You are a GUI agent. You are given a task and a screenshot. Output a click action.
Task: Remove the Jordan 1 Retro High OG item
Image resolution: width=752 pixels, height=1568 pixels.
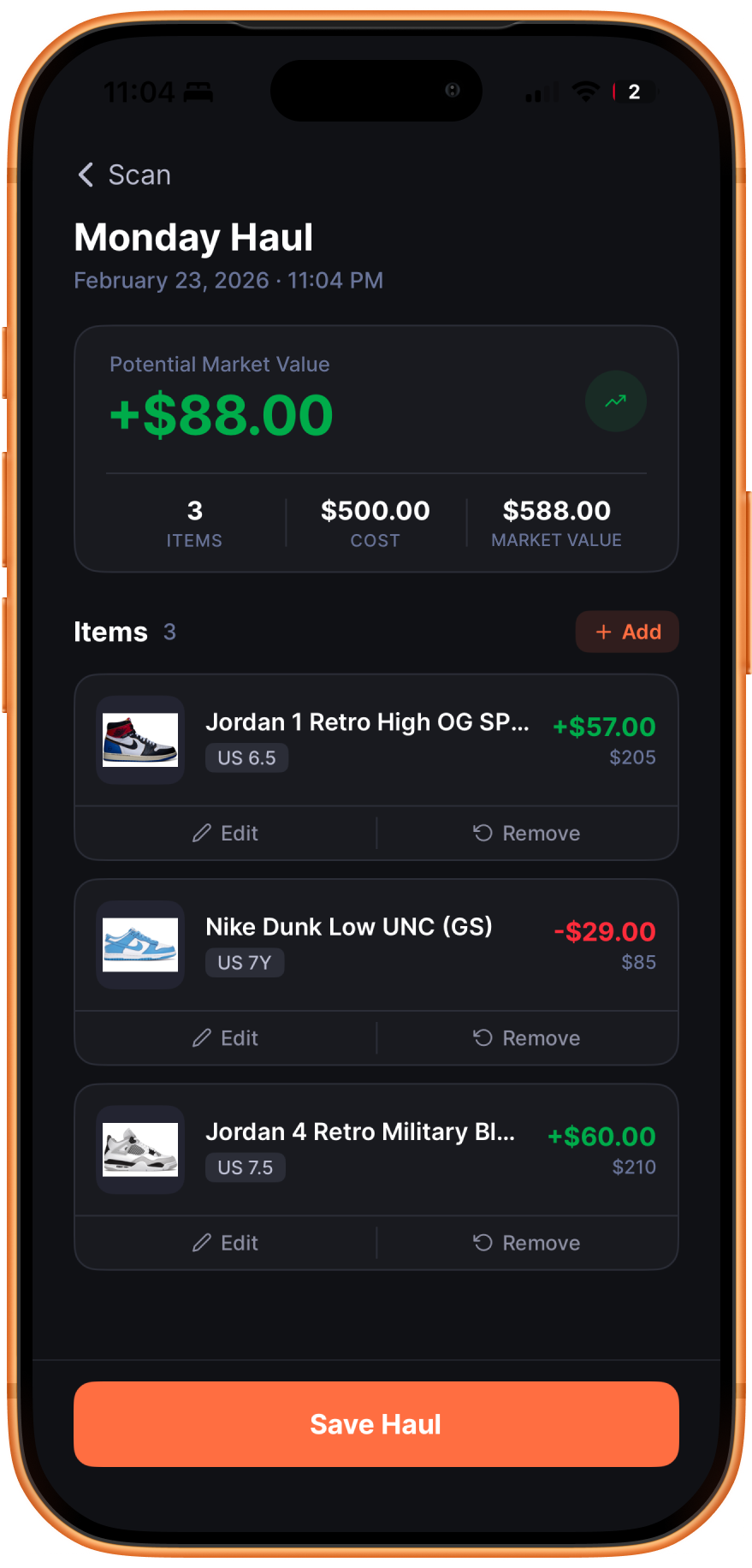(x=527, y=833)
